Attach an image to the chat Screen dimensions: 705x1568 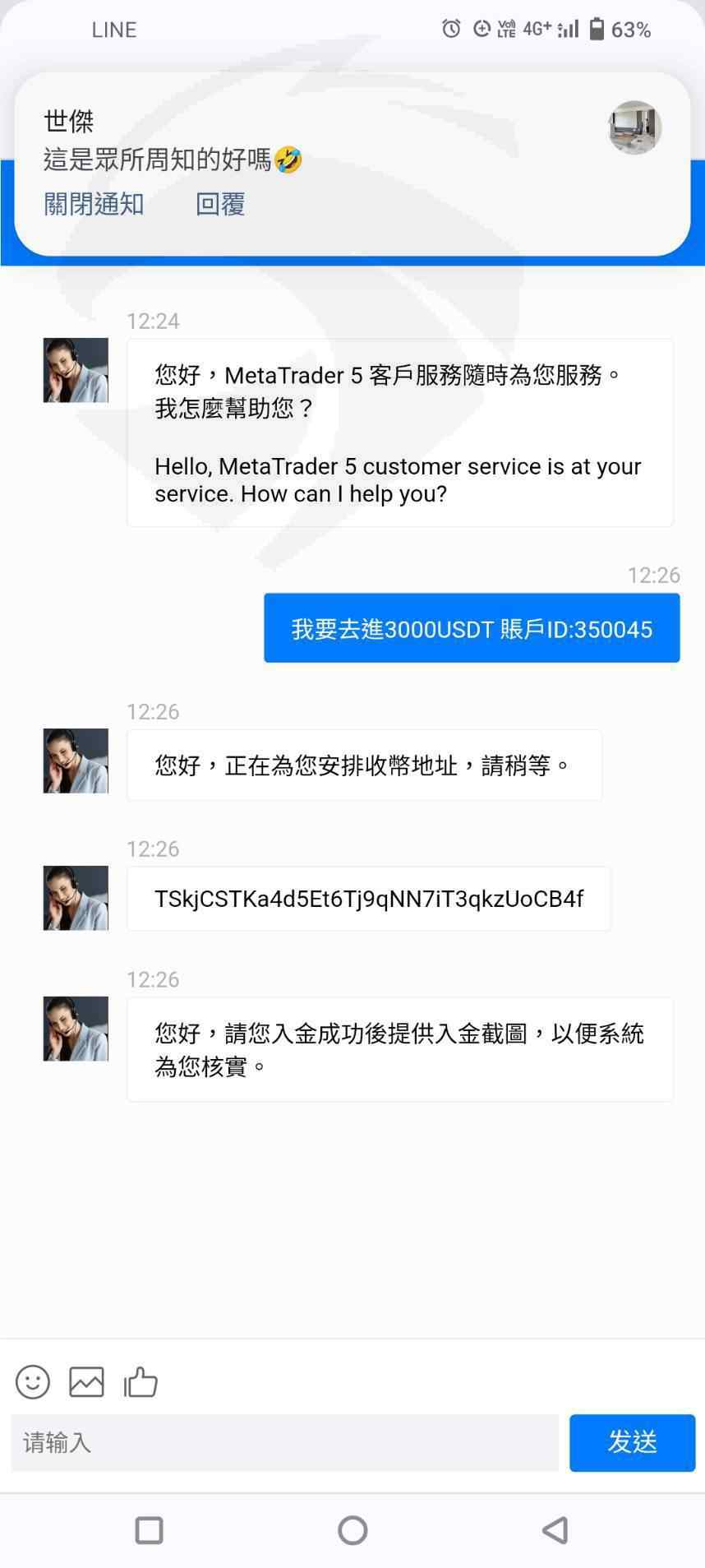pos(86,1381)
